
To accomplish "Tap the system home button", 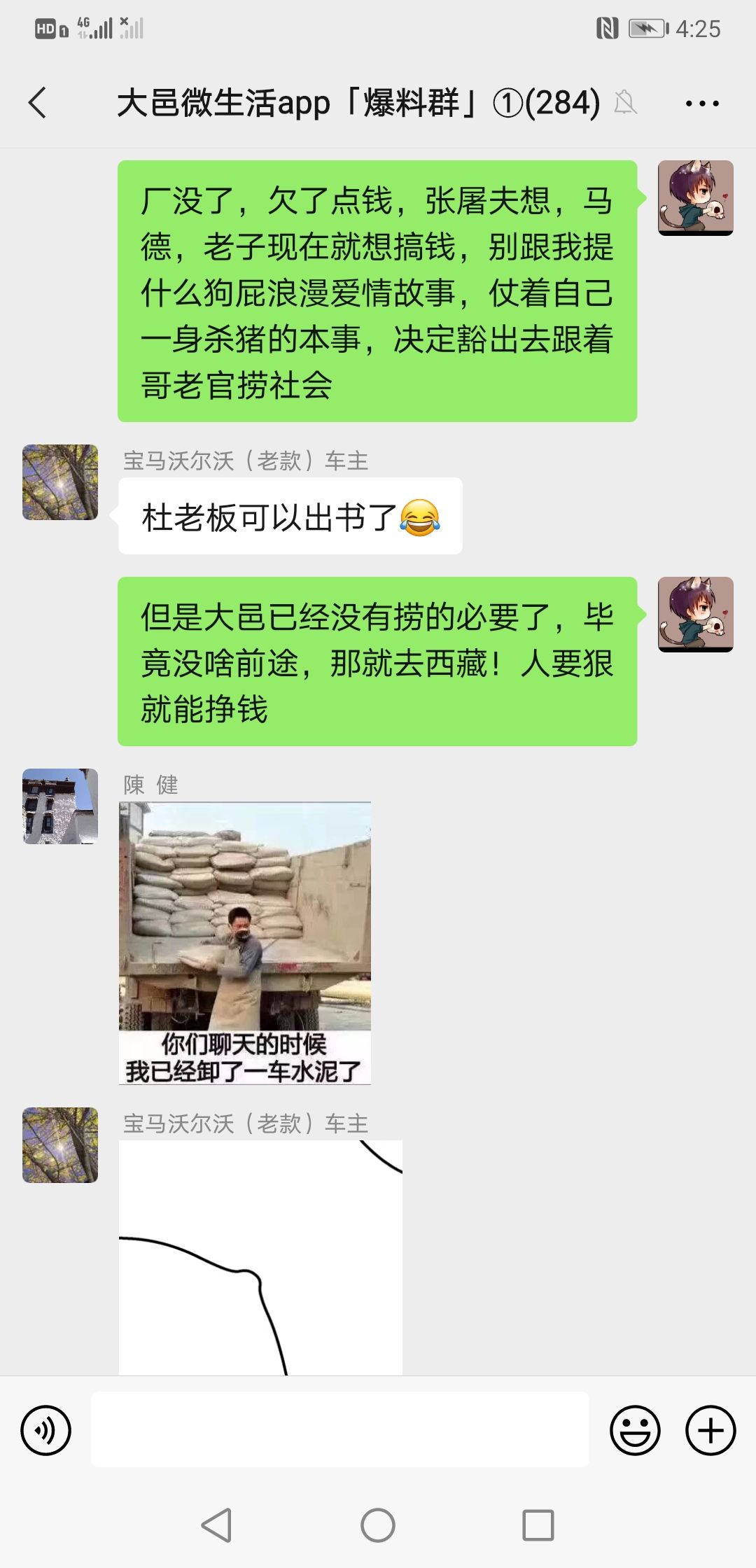I will tap(378, 1525).
